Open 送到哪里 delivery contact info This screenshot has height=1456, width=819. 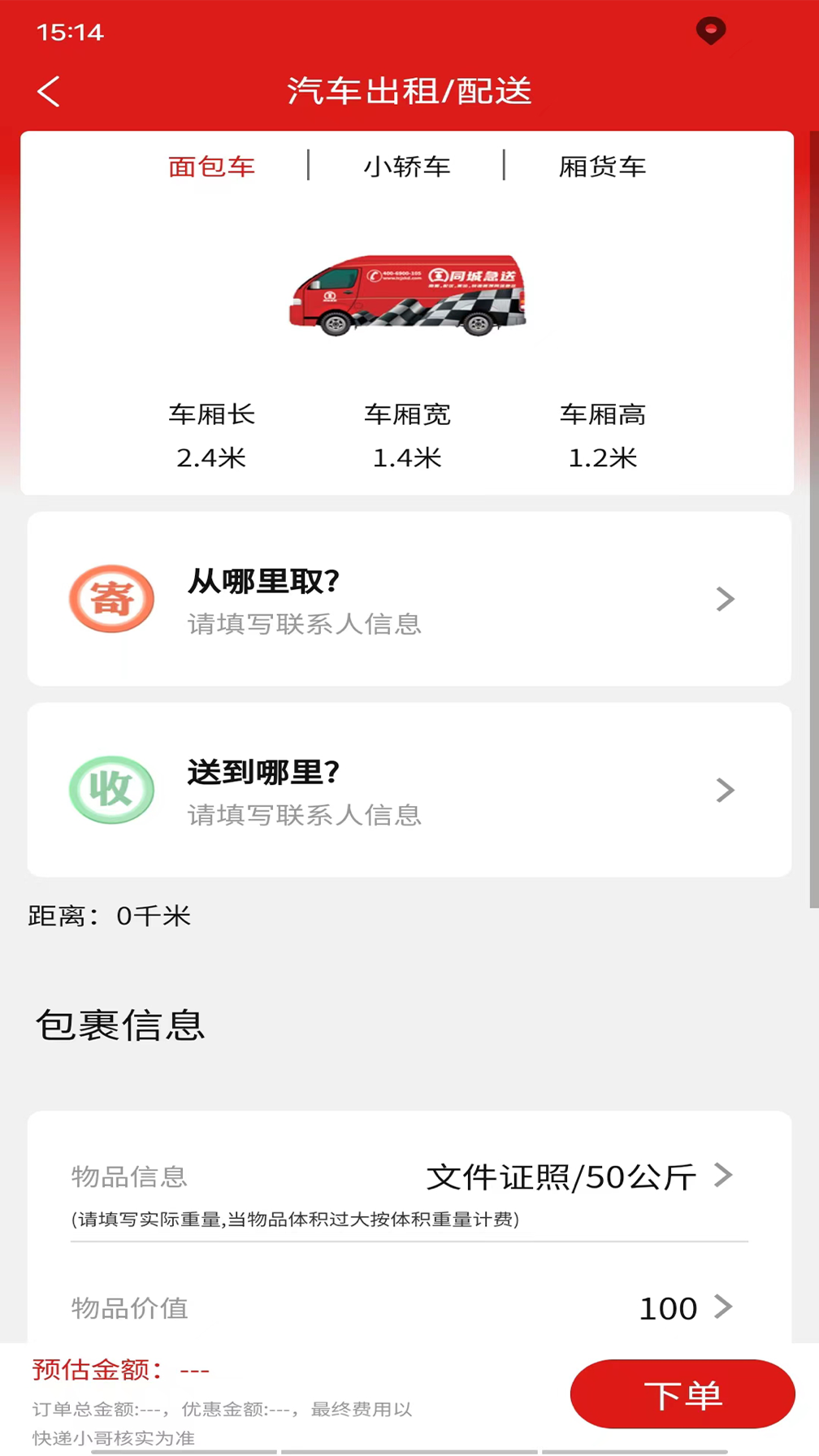click(409, 790)
